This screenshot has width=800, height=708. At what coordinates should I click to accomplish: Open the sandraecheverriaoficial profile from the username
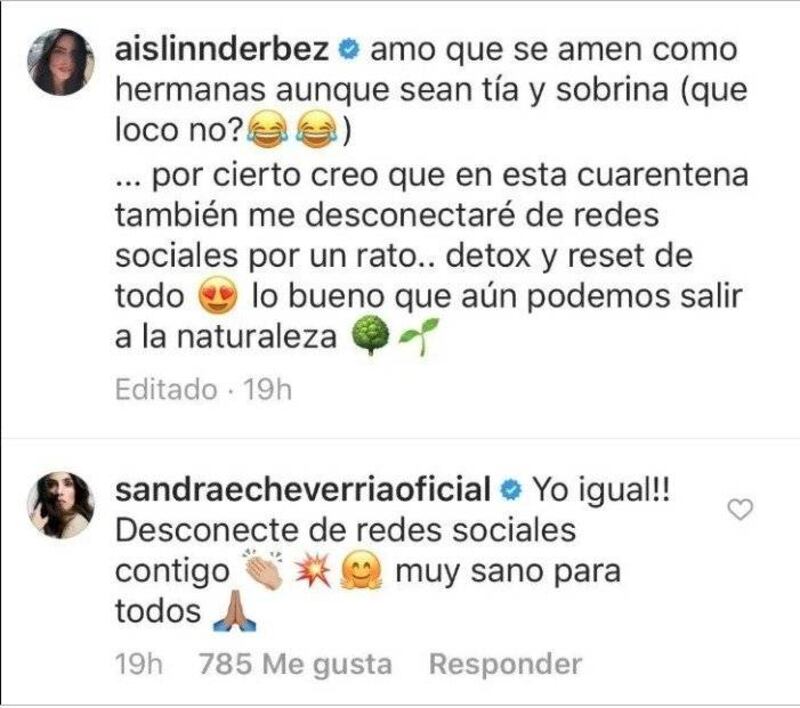pos(303,490)
